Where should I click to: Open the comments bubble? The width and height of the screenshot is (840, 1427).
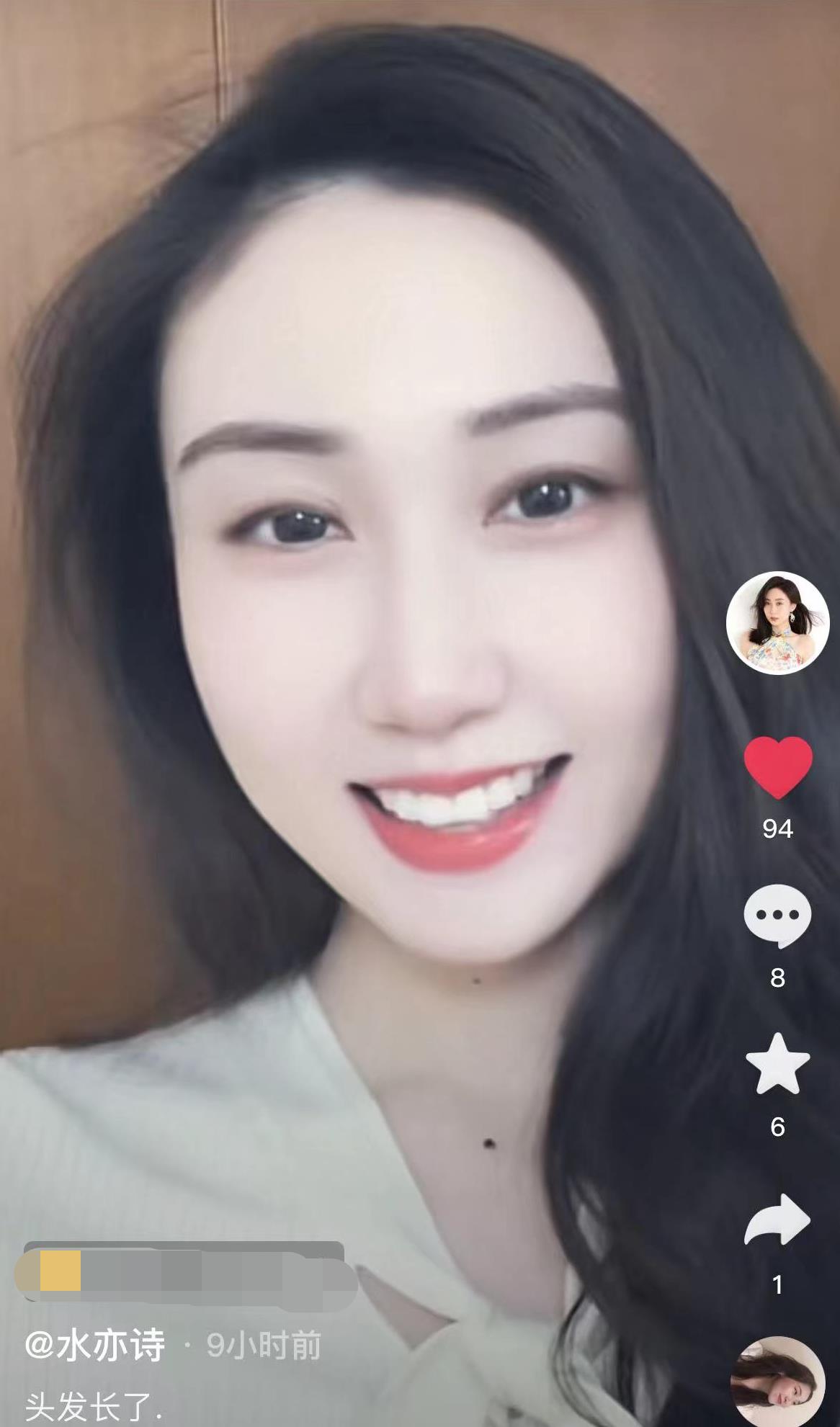coord(777,916)
